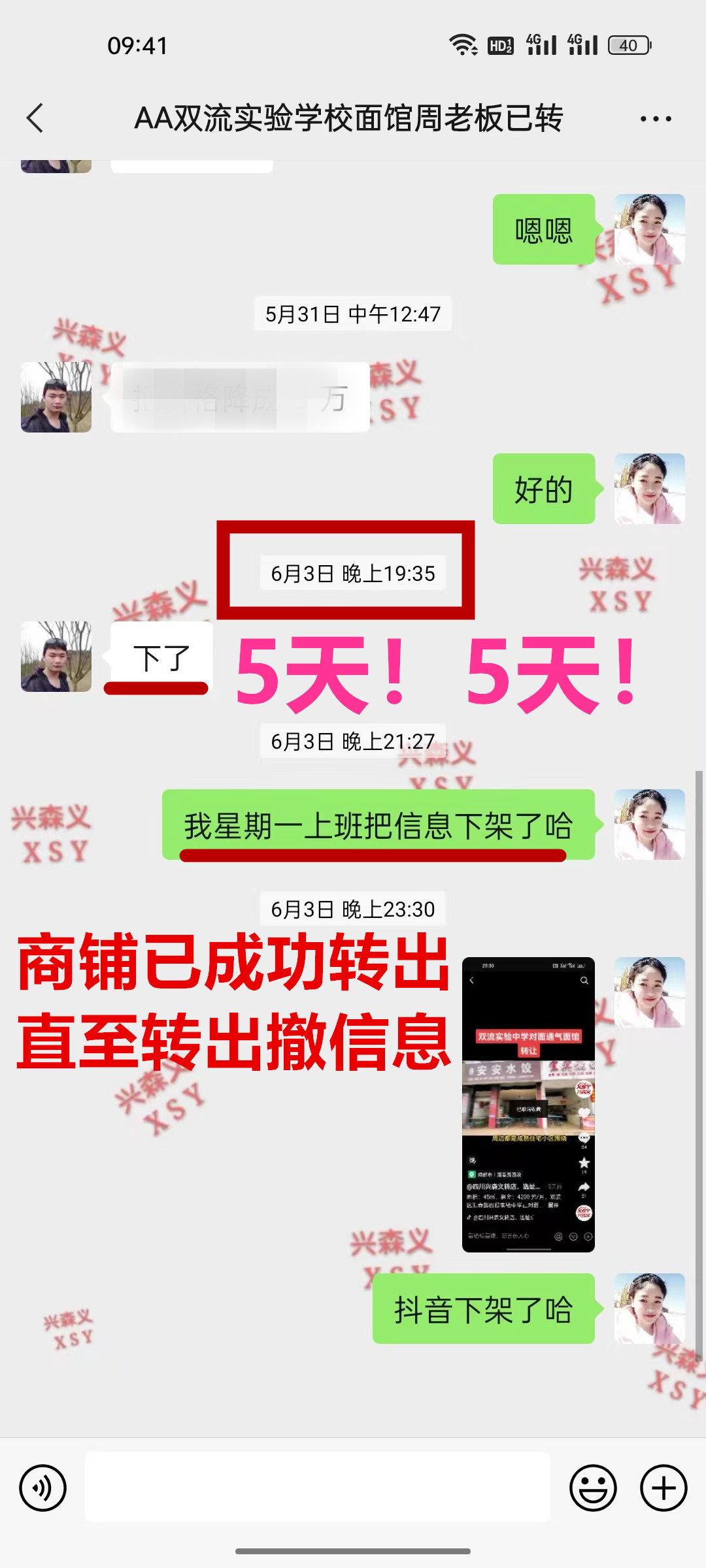
Task: Focus the message text field
Action: pos(318,1487)
